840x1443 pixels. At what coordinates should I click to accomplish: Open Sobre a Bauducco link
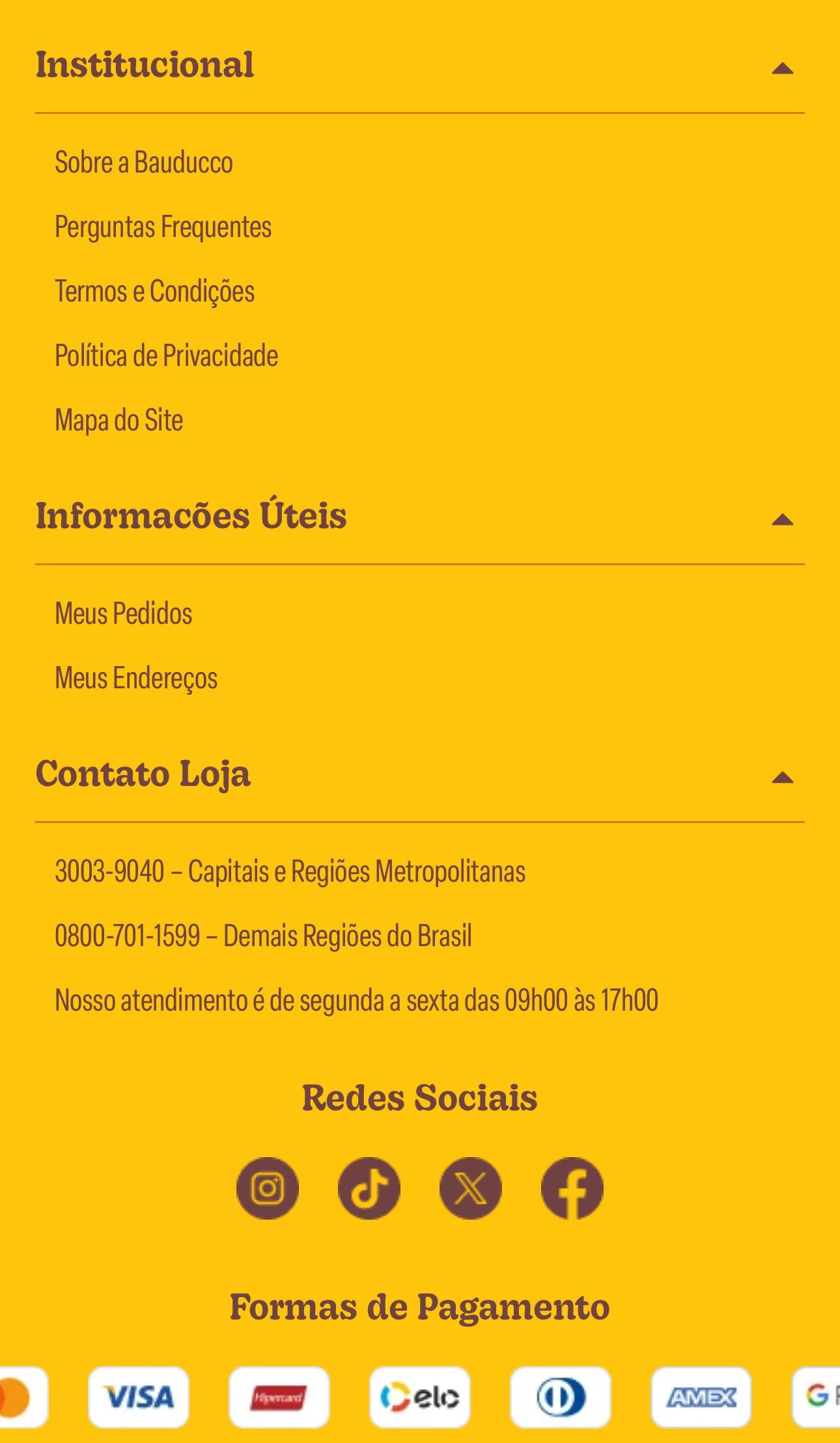tap(144, 163)
